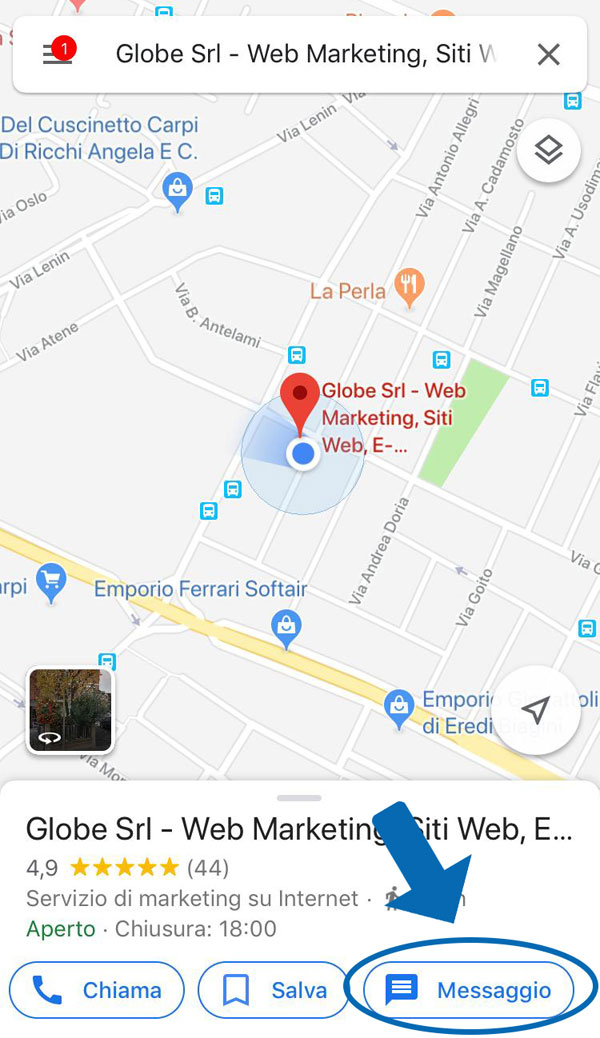
Task: Open the Street View thumbnail
Action: (x=69, y=710)
